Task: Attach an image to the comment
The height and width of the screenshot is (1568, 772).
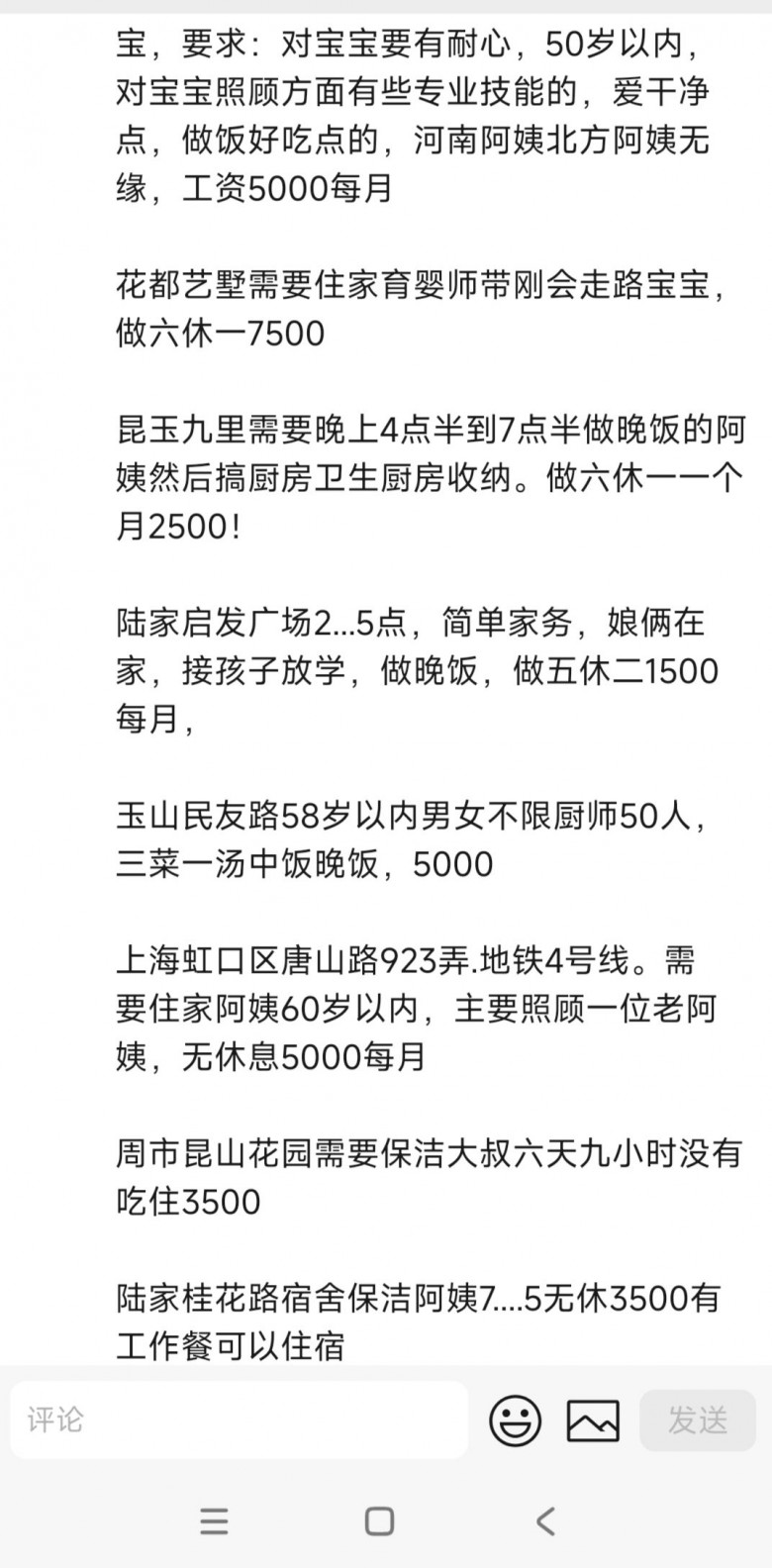Action: click(x=593, y=1421)
